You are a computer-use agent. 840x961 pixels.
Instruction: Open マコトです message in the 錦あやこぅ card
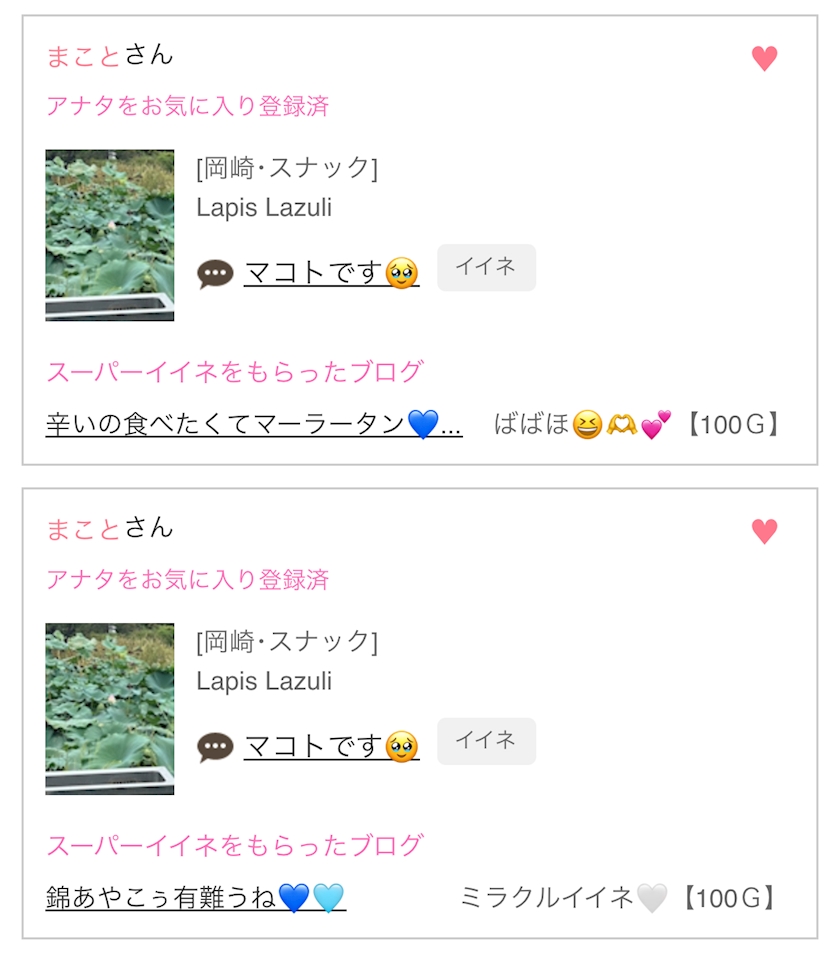point(331,746)
